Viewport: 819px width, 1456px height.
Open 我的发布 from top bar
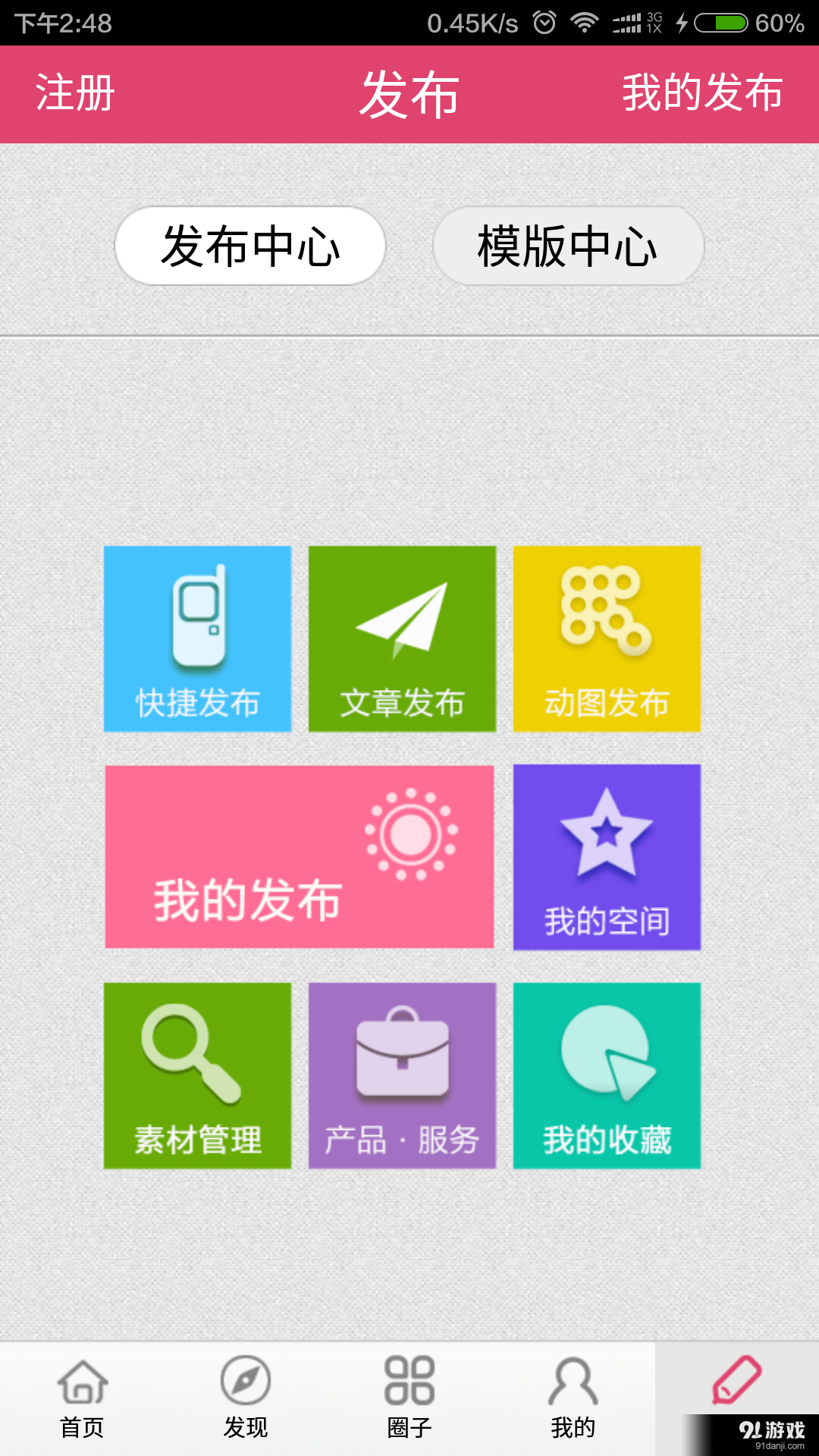pyautogui.click(x=701, y=93)
